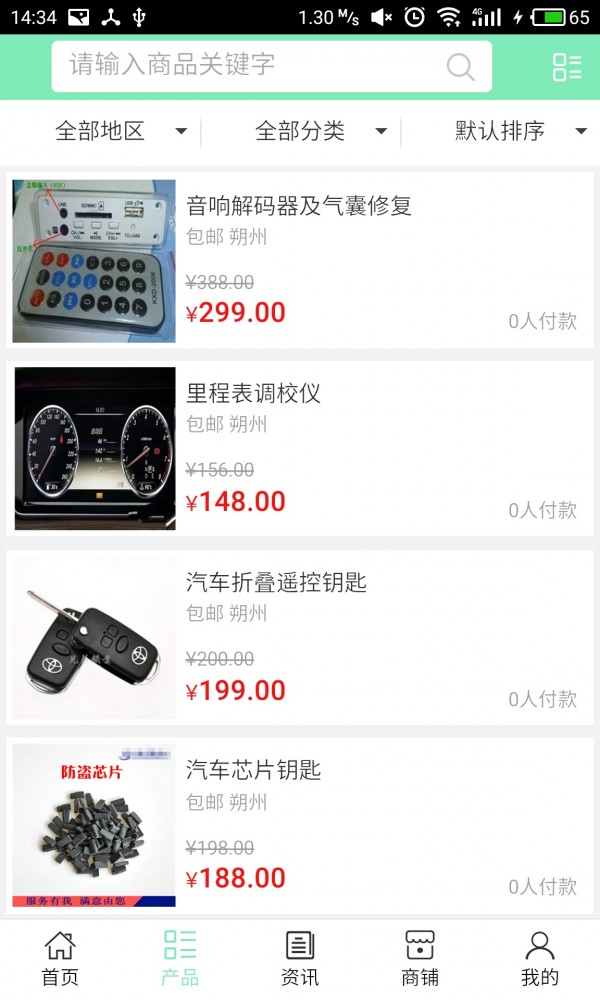
Task: Open the 汽车芯片钥匙 product card
Action: click(x=299, y=826)
